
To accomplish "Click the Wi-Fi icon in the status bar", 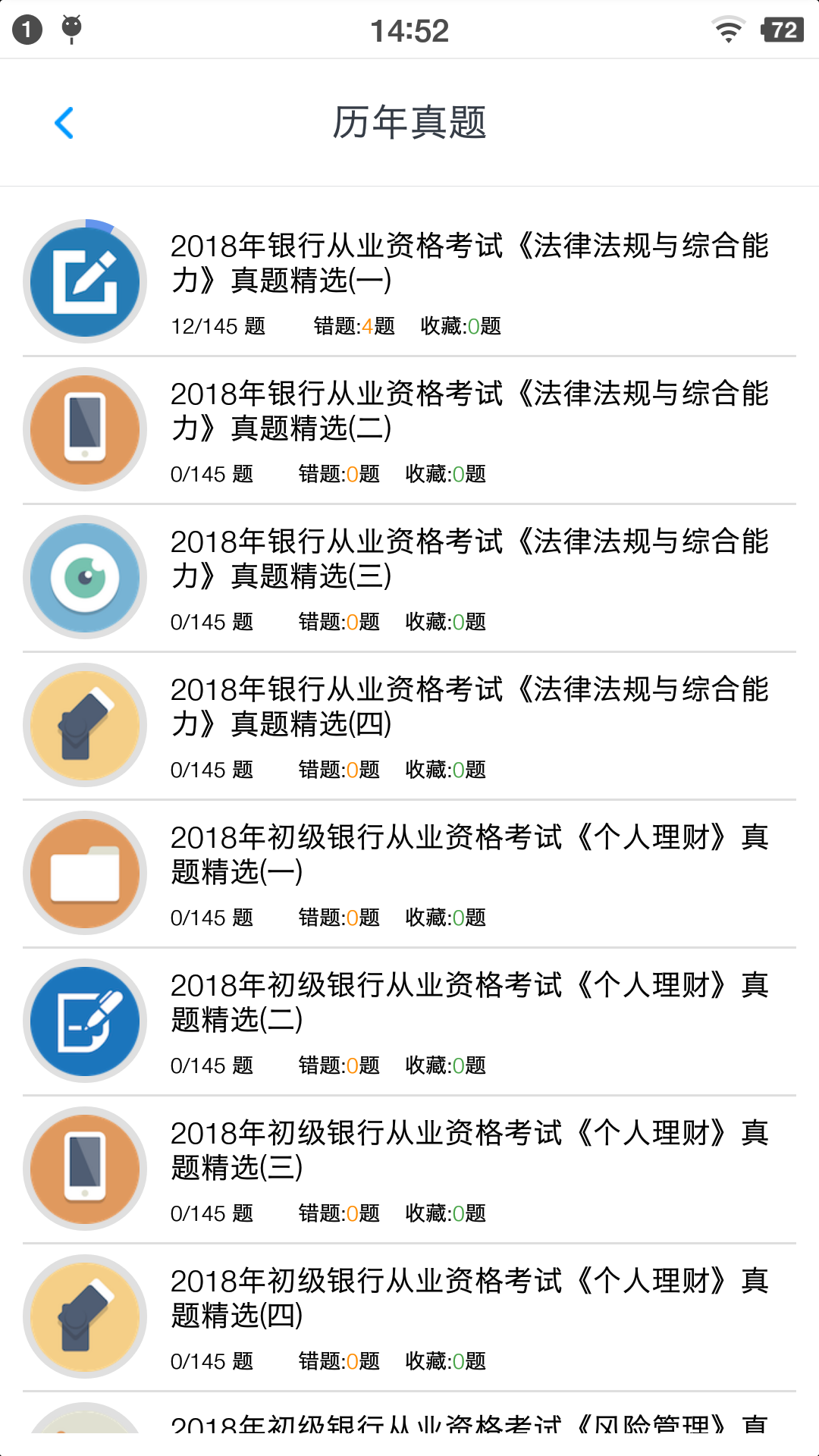I will [x=726, y=29].
